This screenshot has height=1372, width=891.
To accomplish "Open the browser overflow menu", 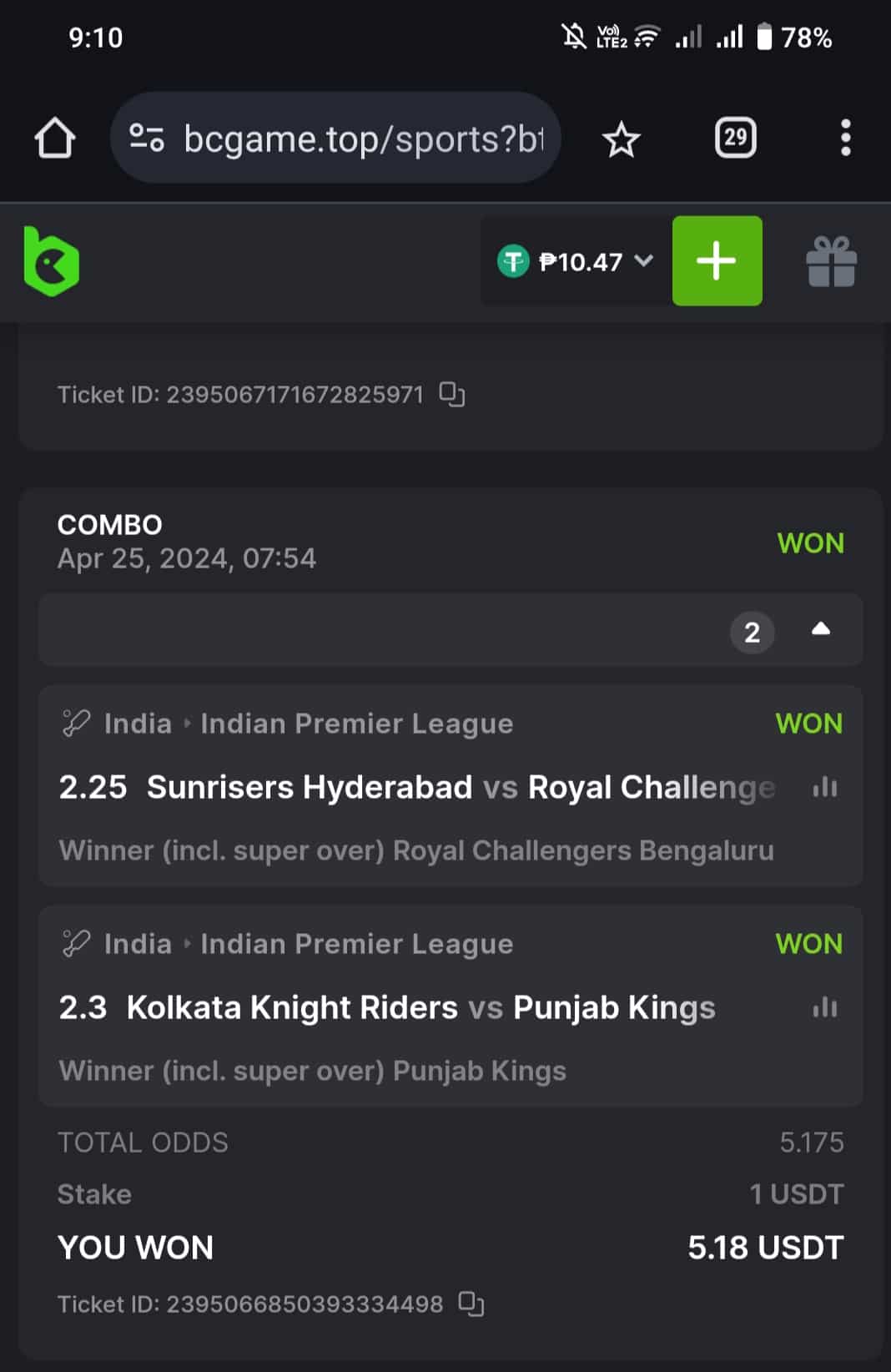I will coord(845,138).
